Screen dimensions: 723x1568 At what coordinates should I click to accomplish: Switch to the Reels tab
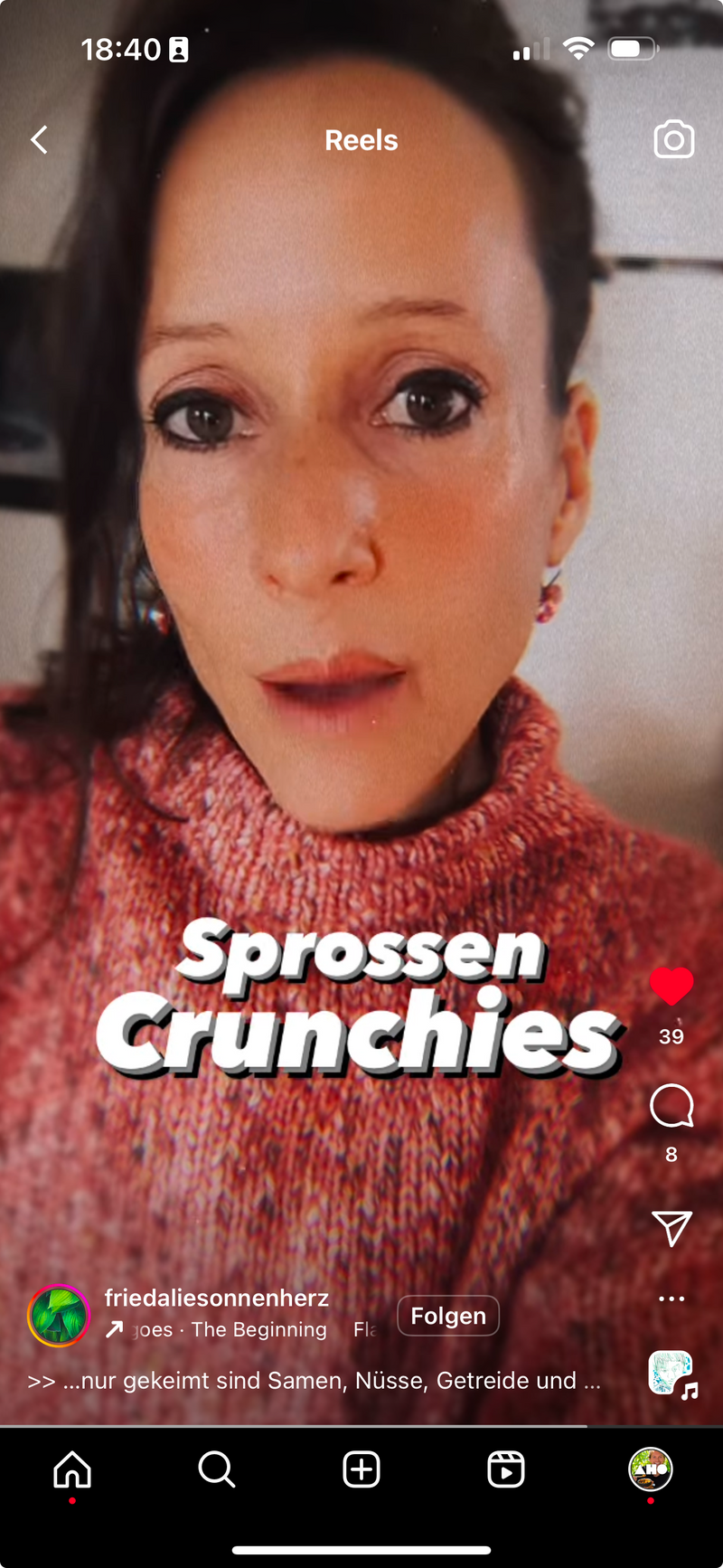click(x=506, y=1469)
